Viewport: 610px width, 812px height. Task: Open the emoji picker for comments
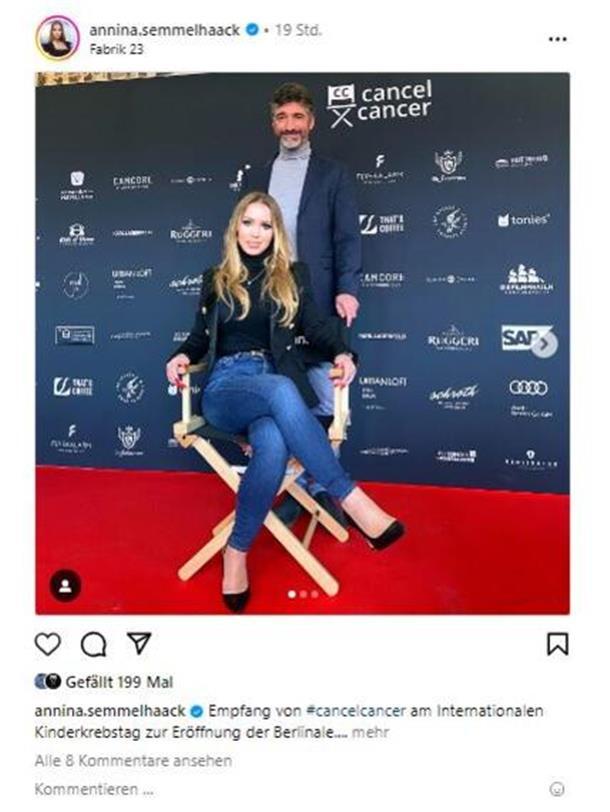pos(557,790)
